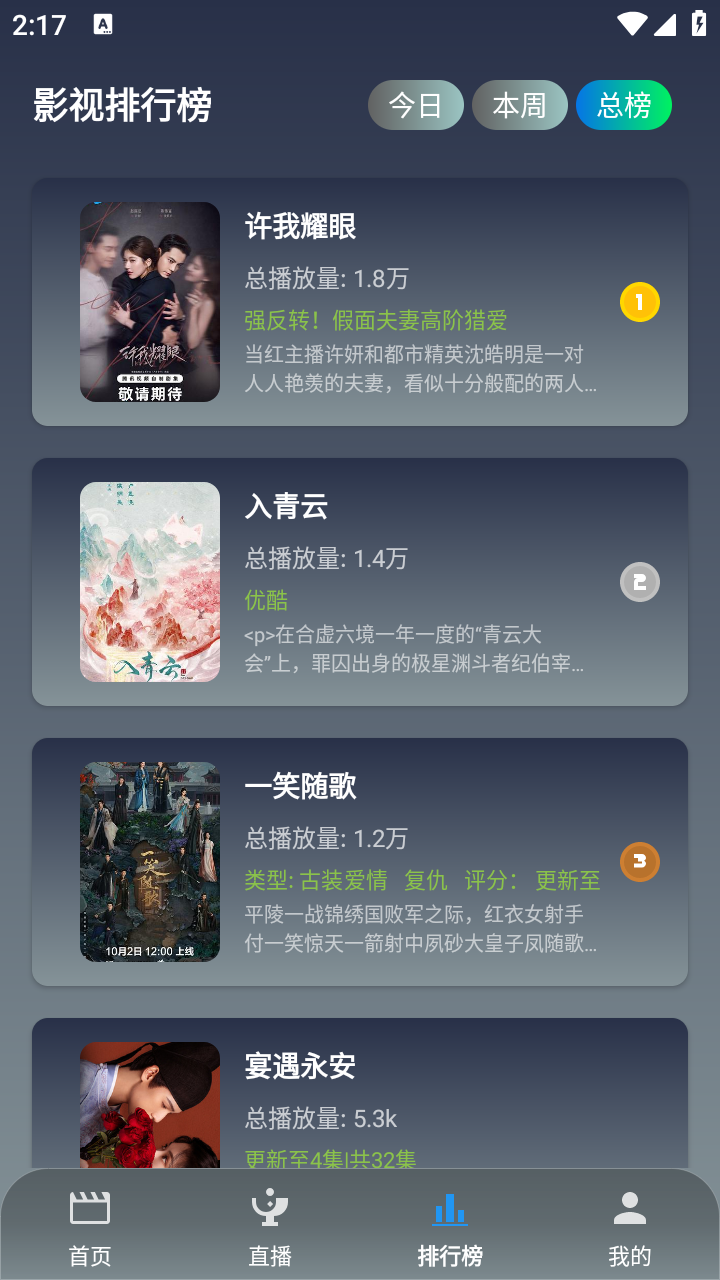Tap the gold number 1 rank badge
The height and width of the screenshot is (1280, 720).
(639, 301)
